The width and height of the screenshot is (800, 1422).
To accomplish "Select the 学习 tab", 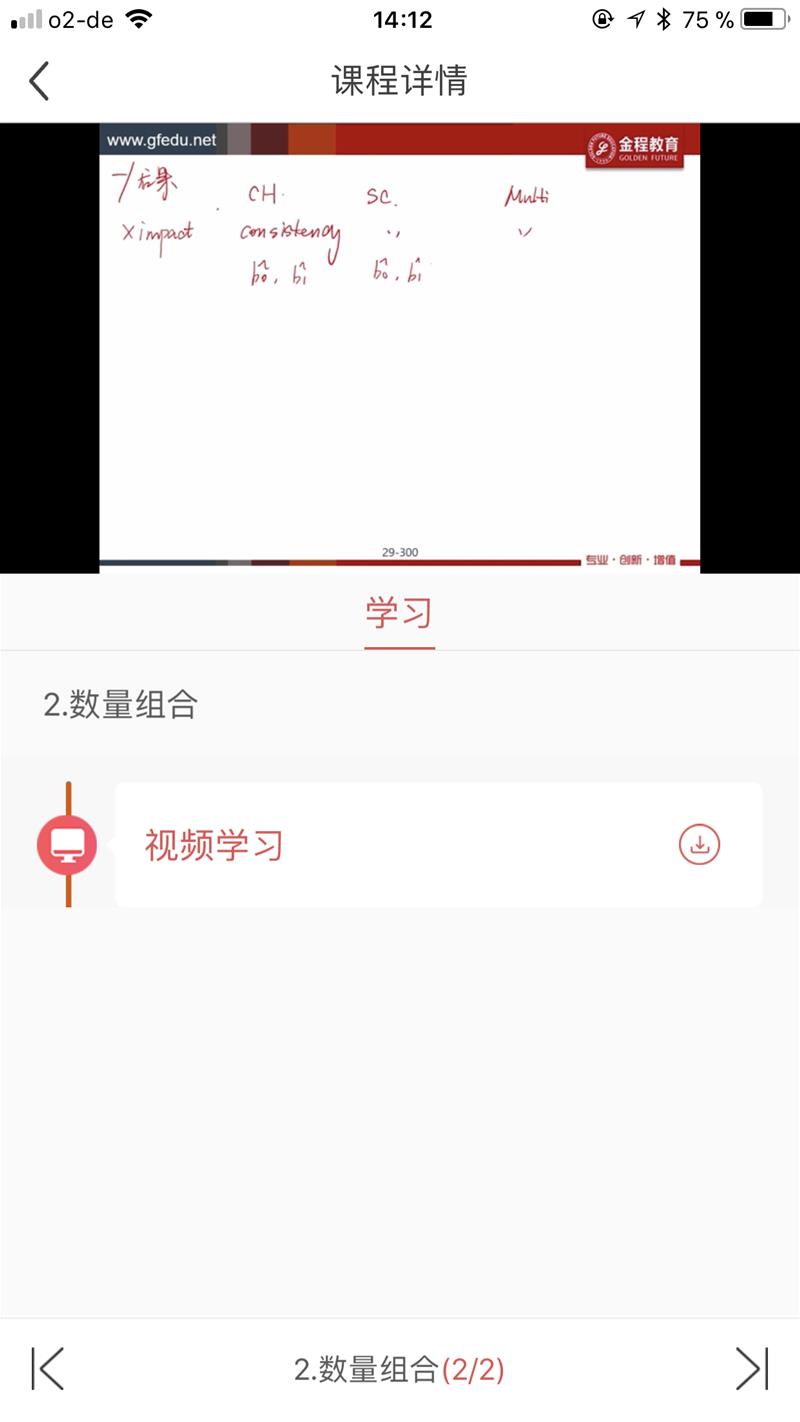I will coord(399,613).
